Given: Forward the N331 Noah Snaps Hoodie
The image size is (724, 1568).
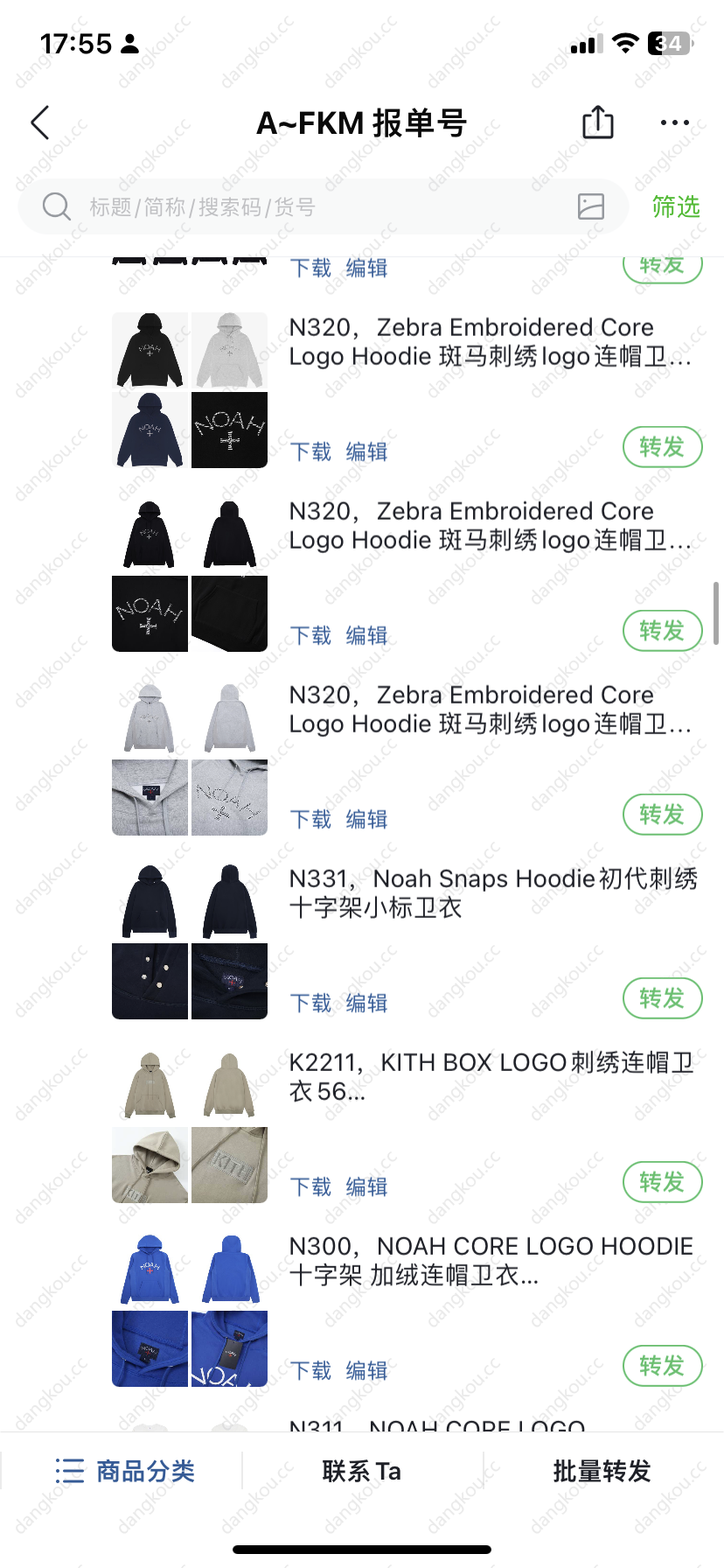Looking at the screenshot, I should [663, 998].
